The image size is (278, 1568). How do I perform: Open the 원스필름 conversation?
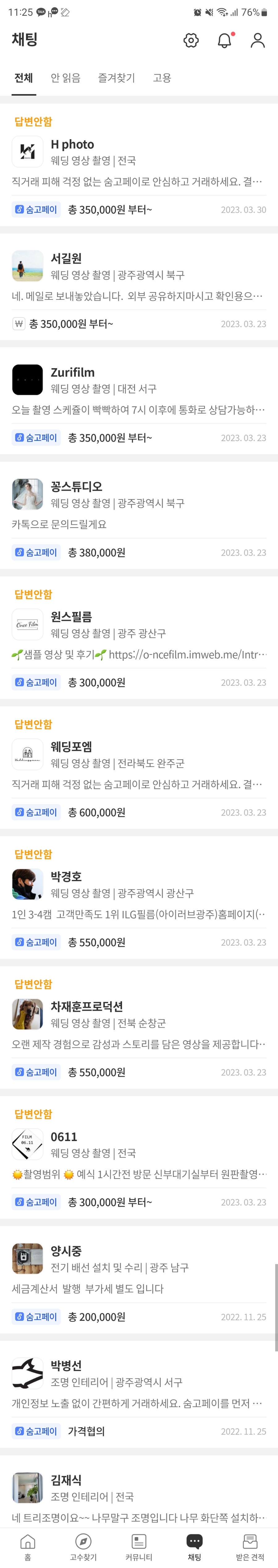139,635
